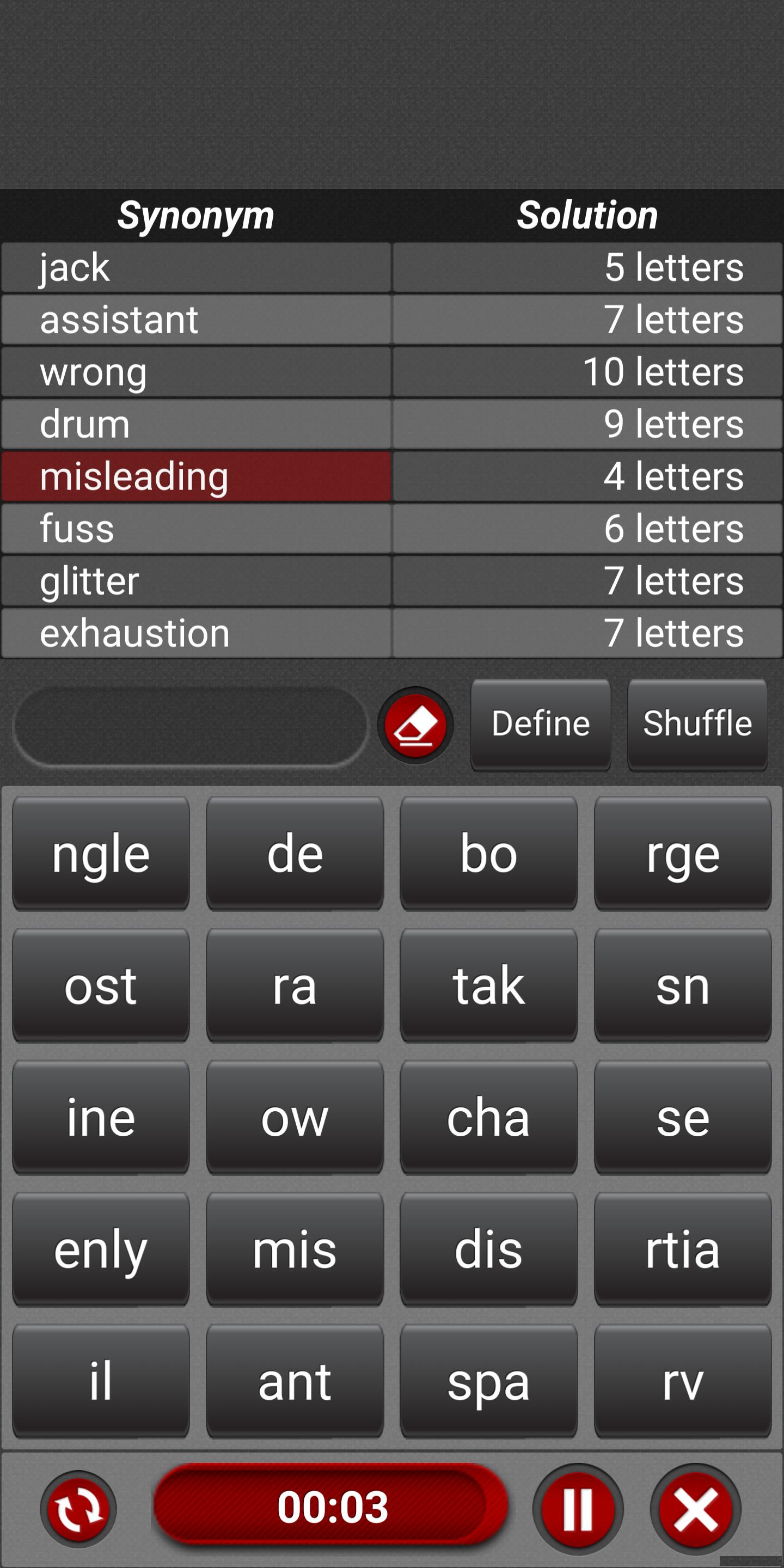This screenshot has width=784, height=1568.
Task: Pick the 'cha' letter tile
Action: (x=488, y=1116)
